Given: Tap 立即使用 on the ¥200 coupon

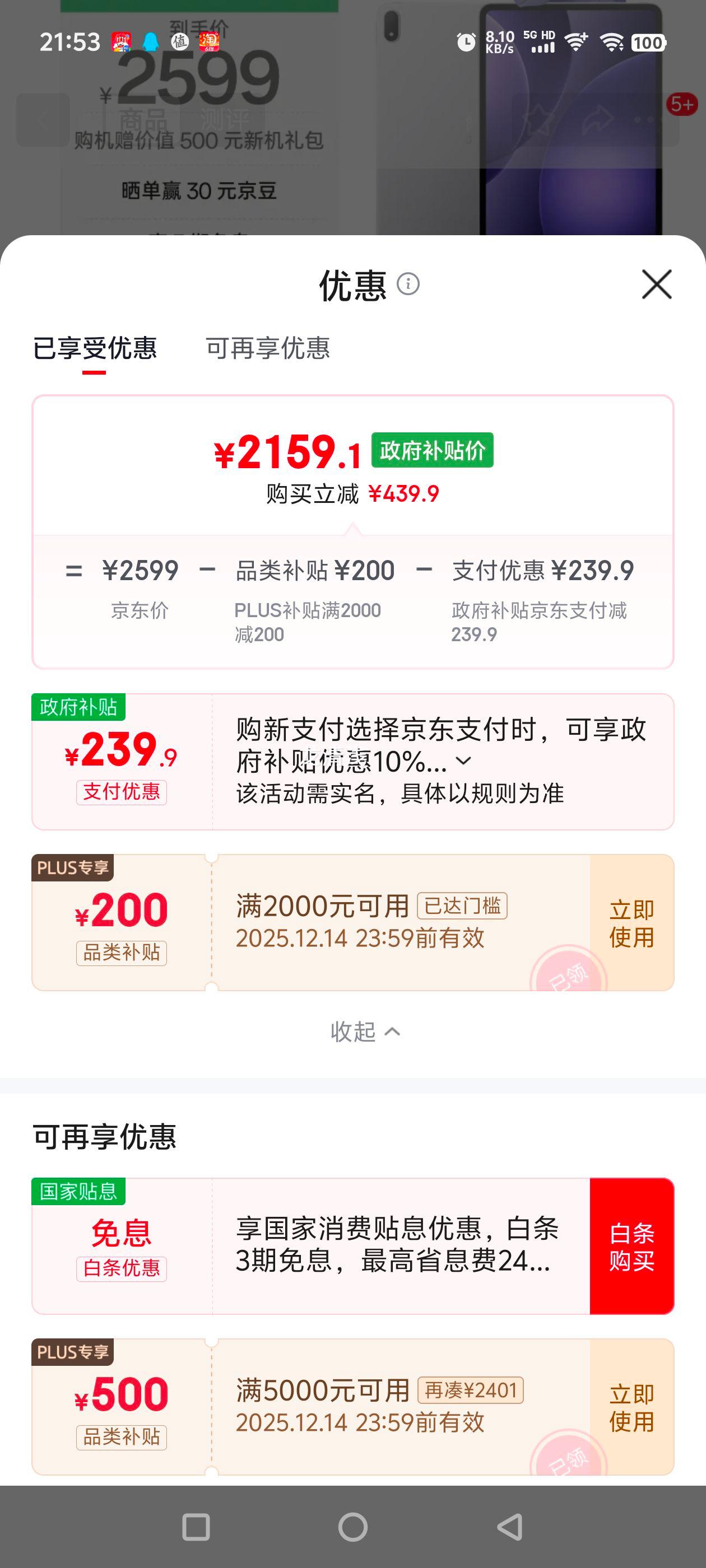Looking at the screenshot, I should pyautogui.click(x=631, y=923).
